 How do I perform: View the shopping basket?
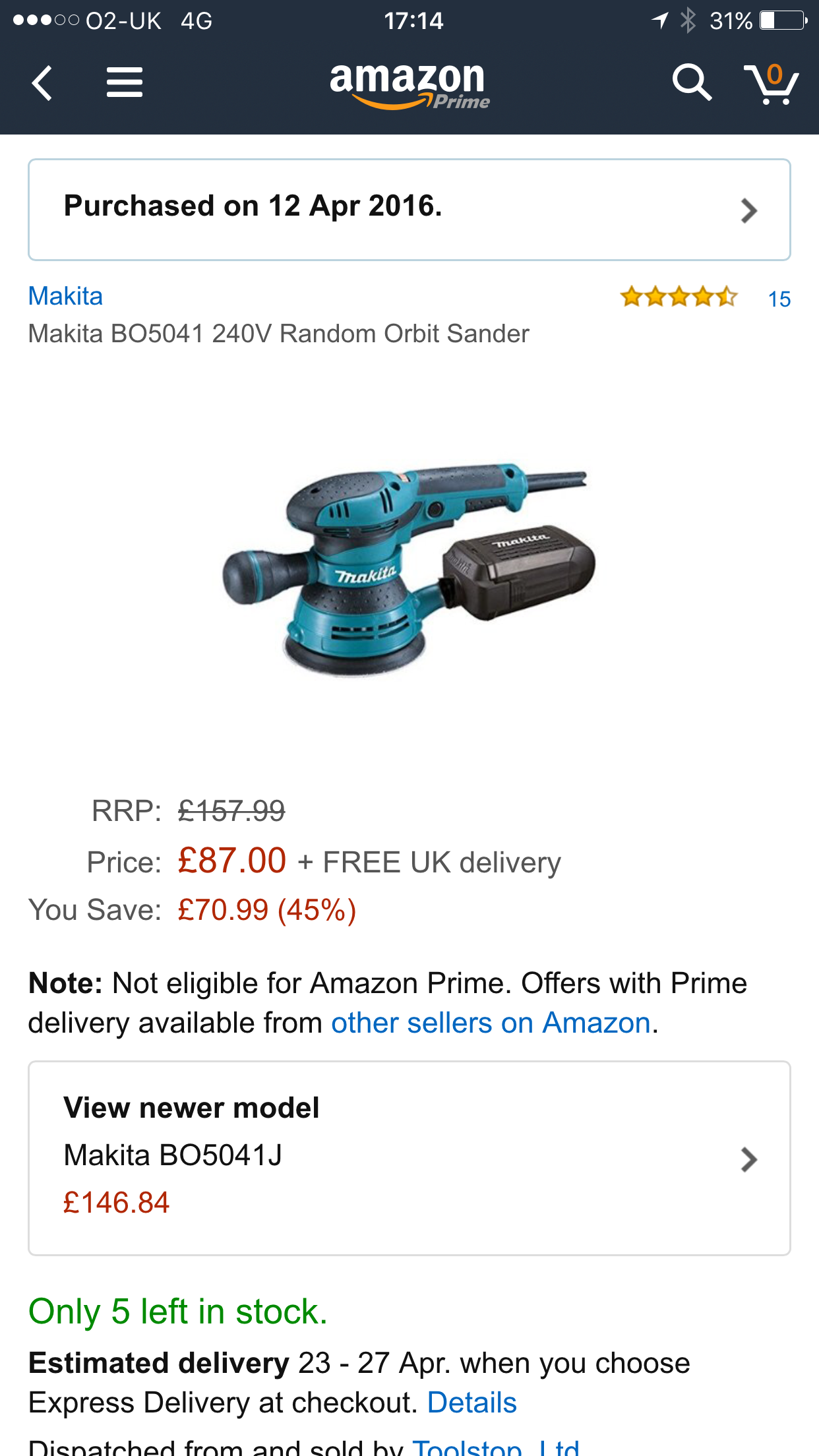(771, 83)
